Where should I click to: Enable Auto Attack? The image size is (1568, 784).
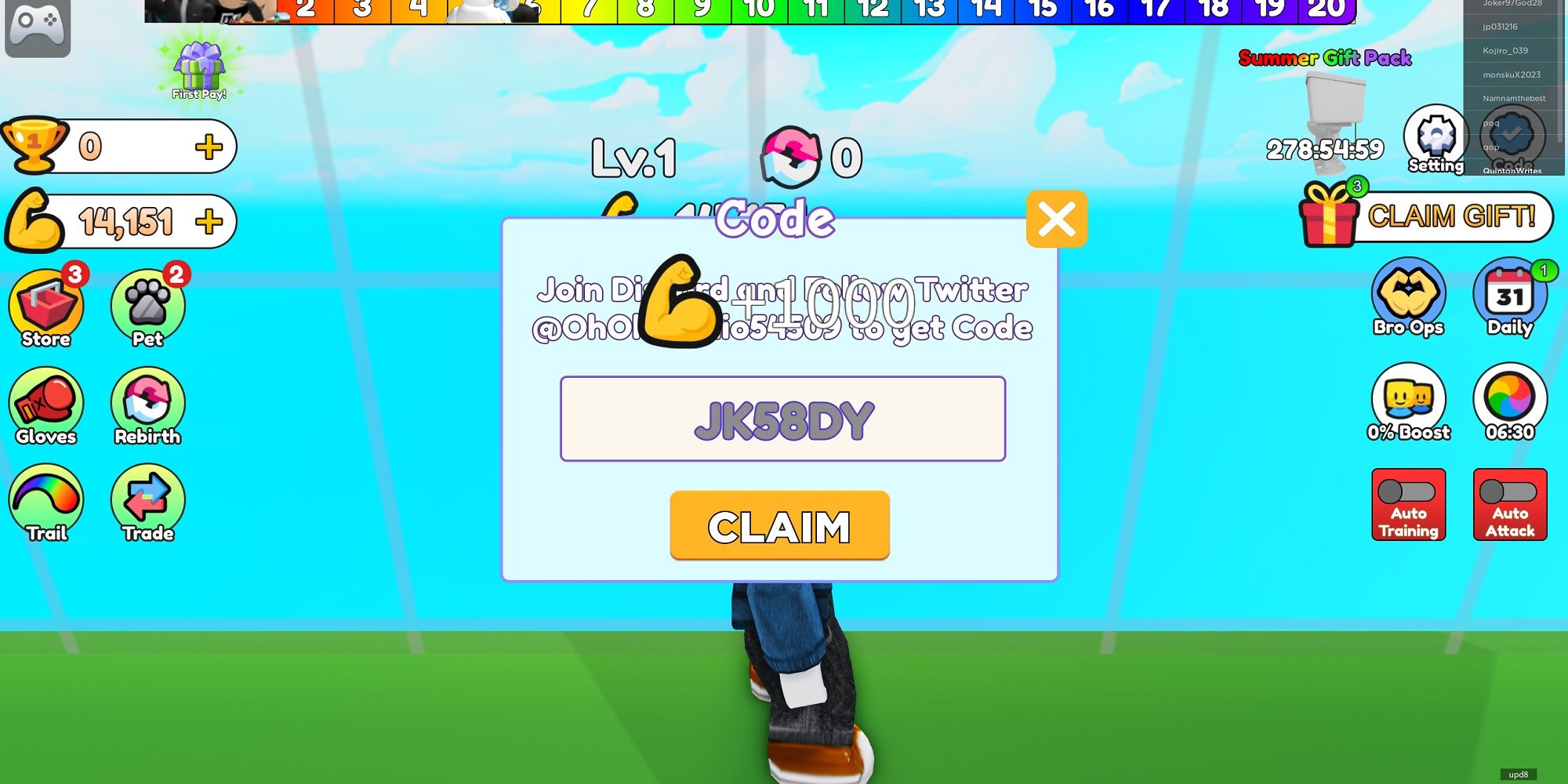(1510, 504)
